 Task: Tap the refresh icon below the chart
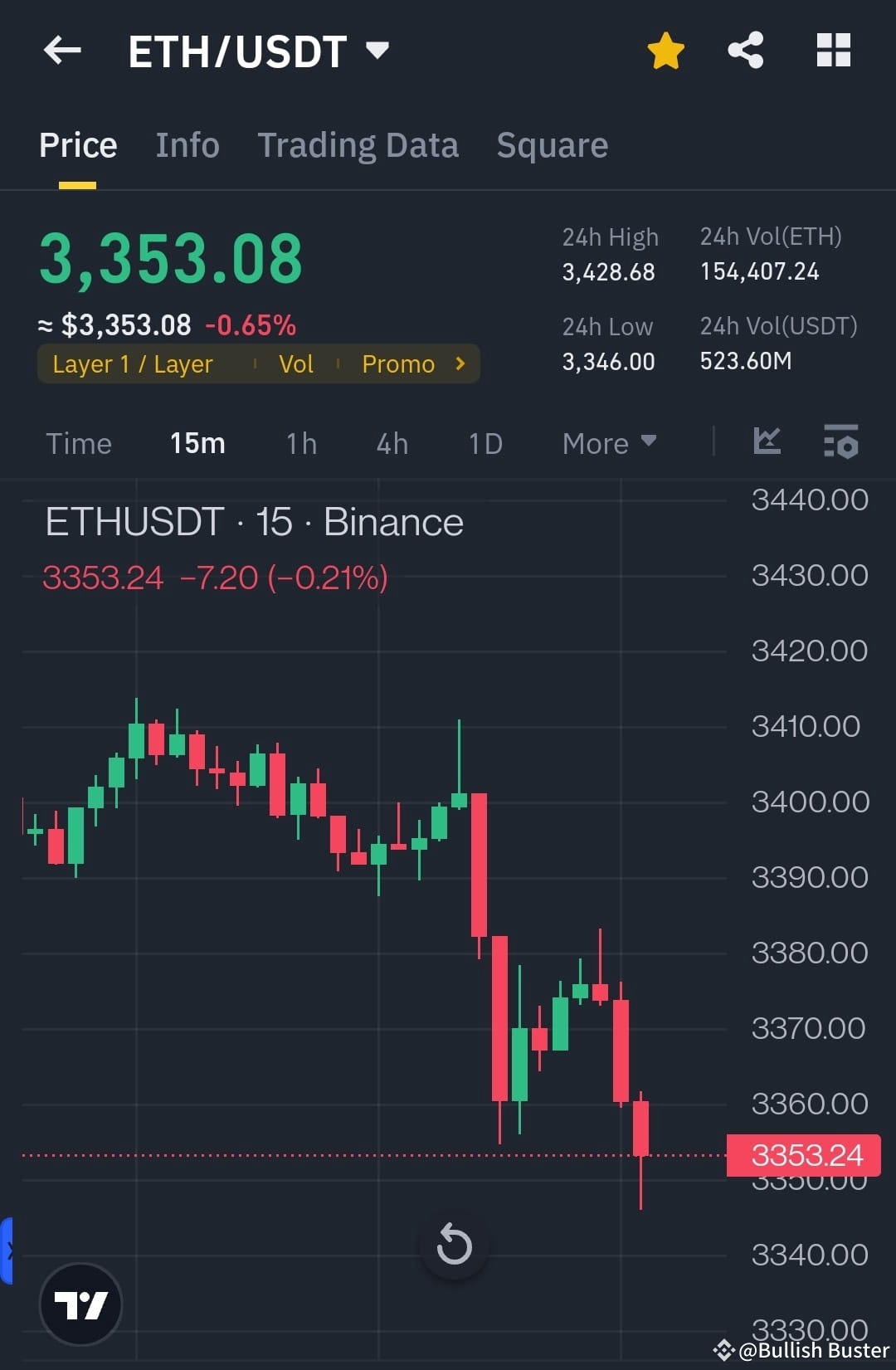pyautogui.click(x=454, y=1243)
